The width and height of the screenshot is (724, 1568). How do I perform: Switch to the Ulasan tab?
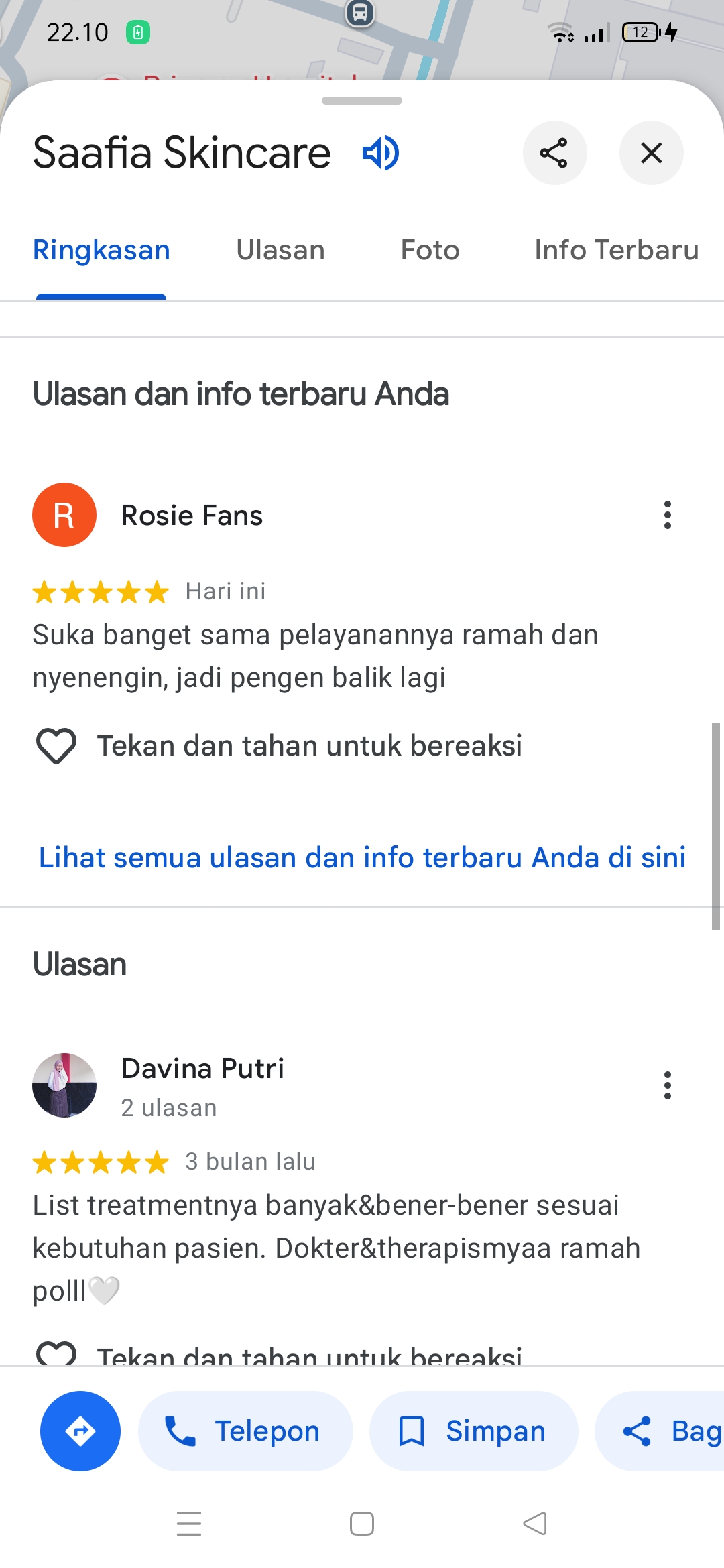point(280,250)
